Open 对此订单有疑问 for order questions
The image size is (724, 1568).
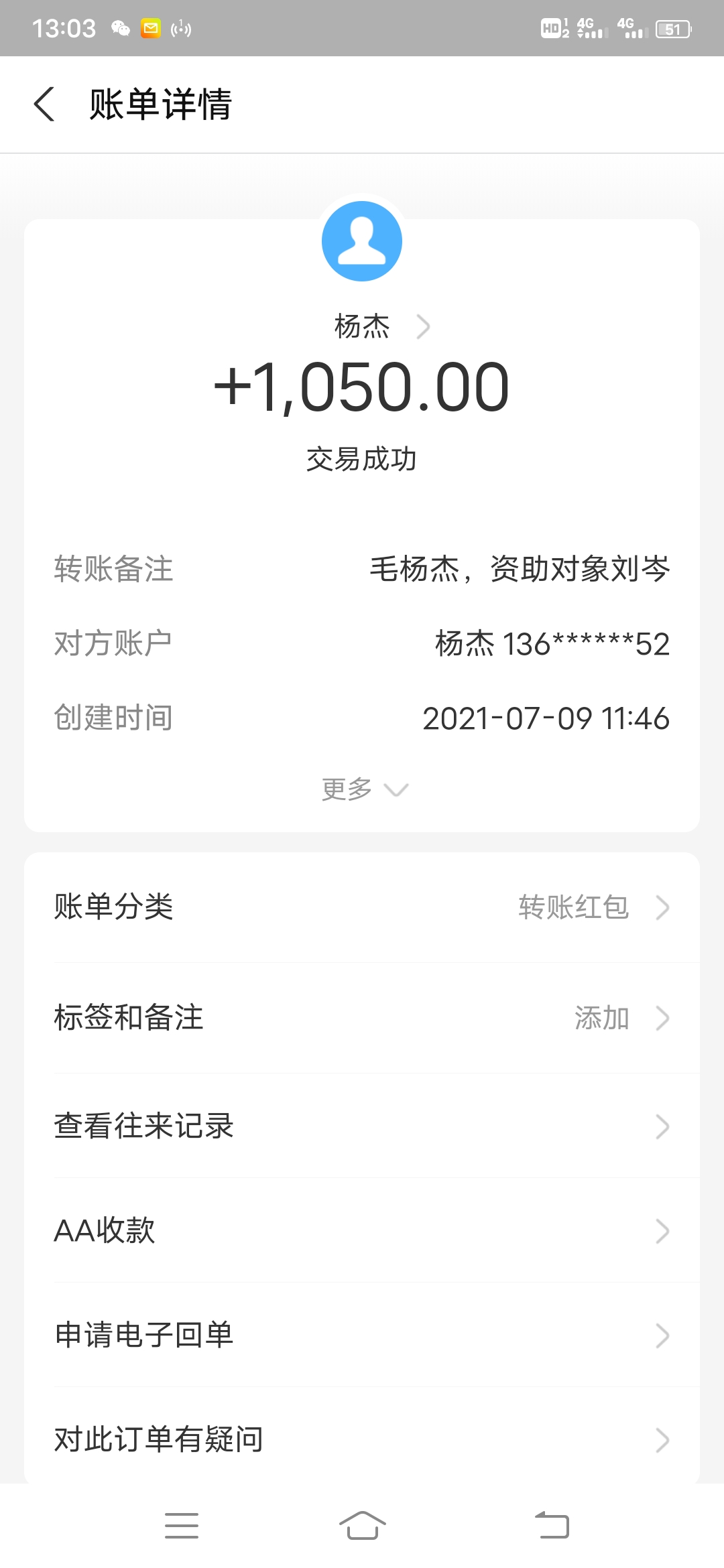pyautogui.click(x=362, y=1439)
